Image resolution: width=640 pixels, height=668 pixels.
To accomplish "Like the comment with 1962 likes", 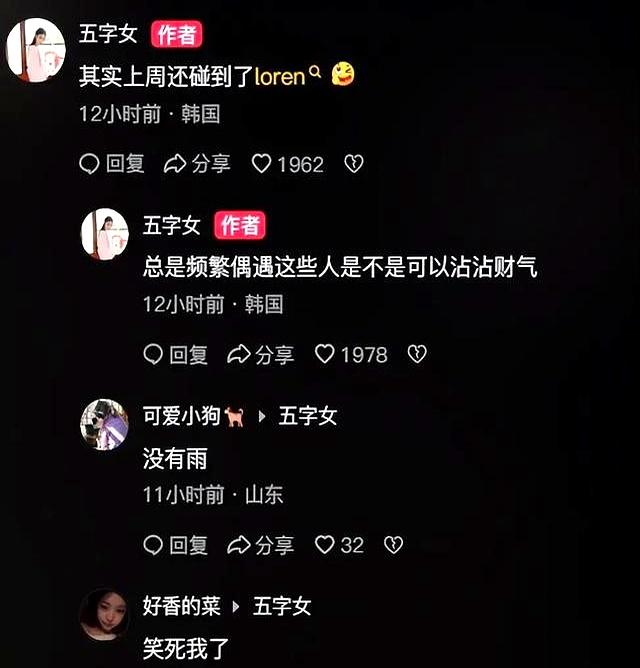I will pos(262,164).
